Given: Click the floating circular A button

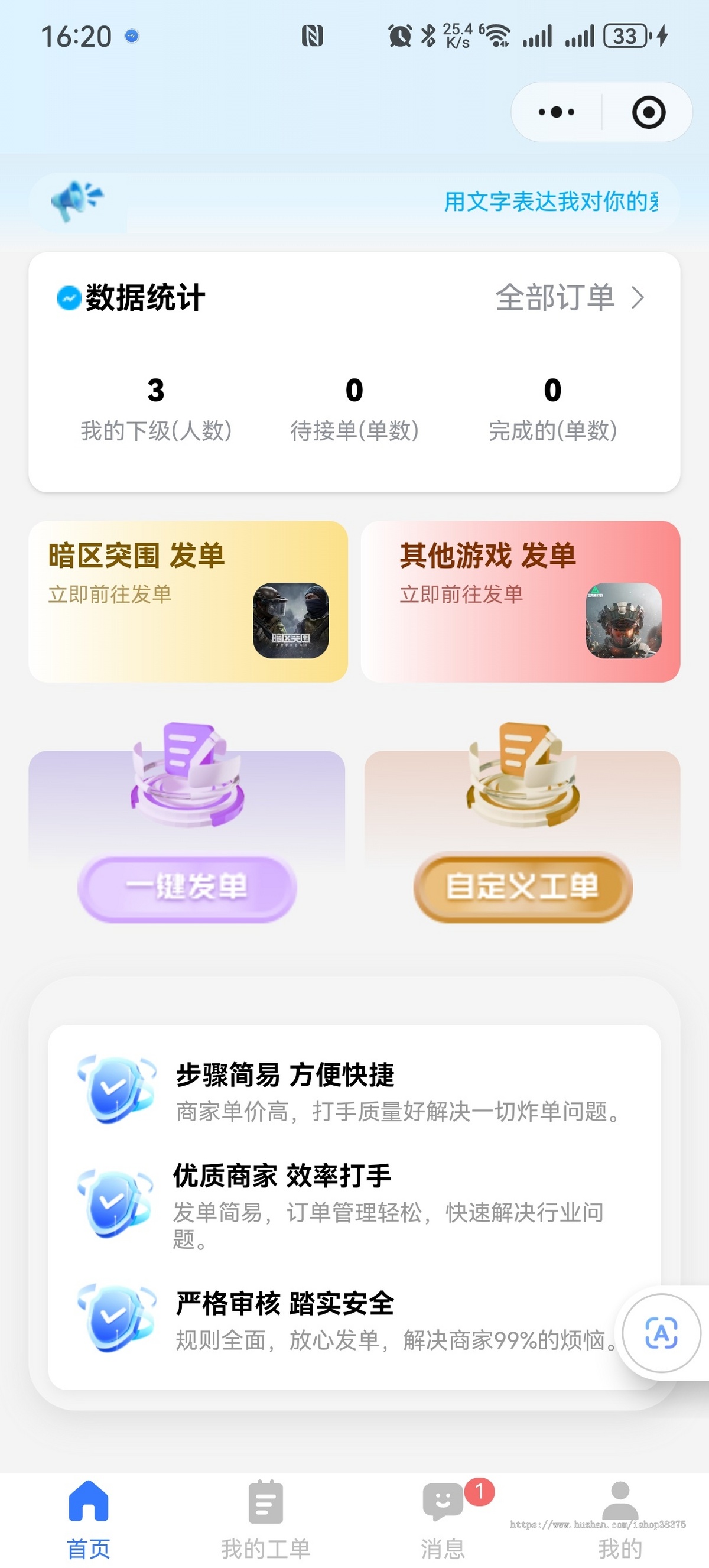Looking at the screenshot, I should point(662,1333).
